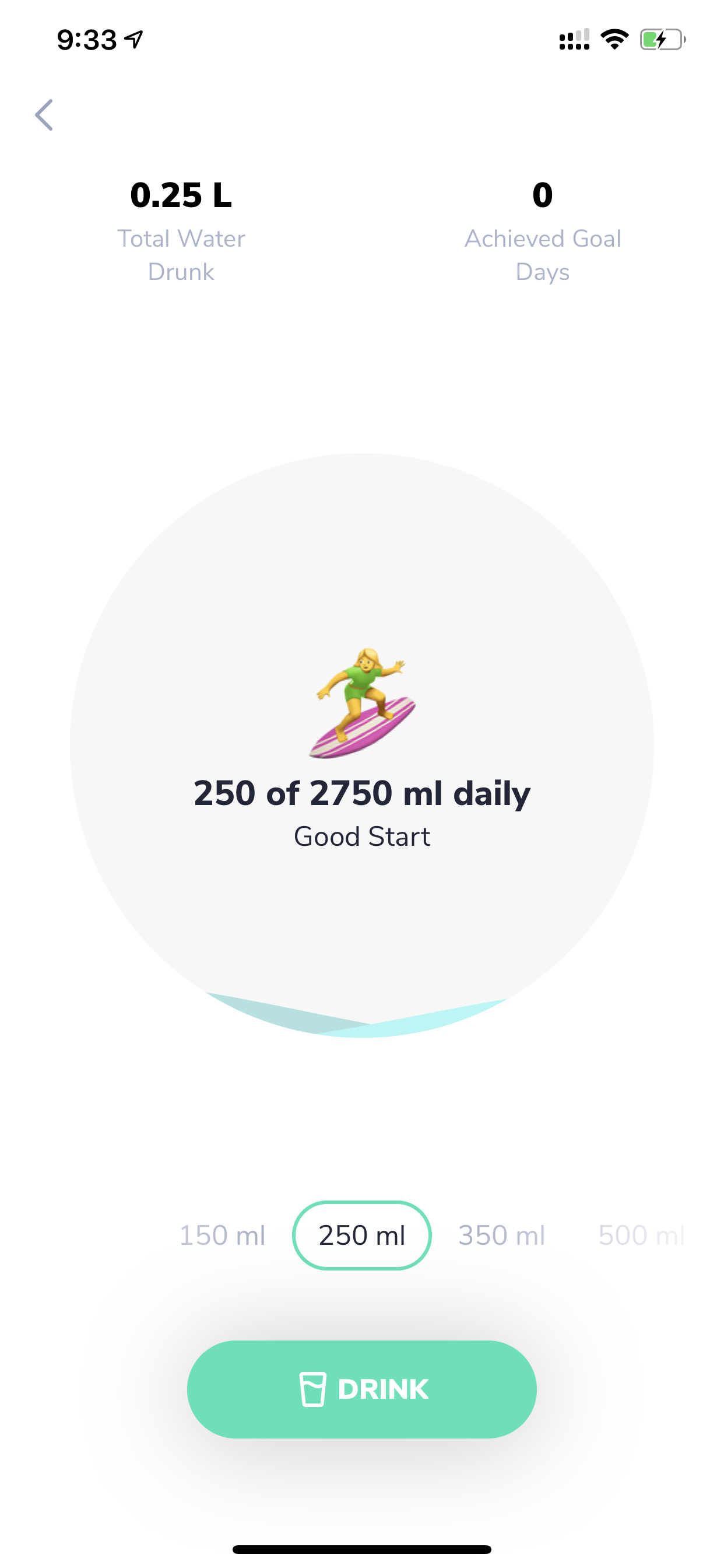Screen dimensions: 724x1568
Task: Go back using the top-left arrow
Action: [x=44, y=115]
